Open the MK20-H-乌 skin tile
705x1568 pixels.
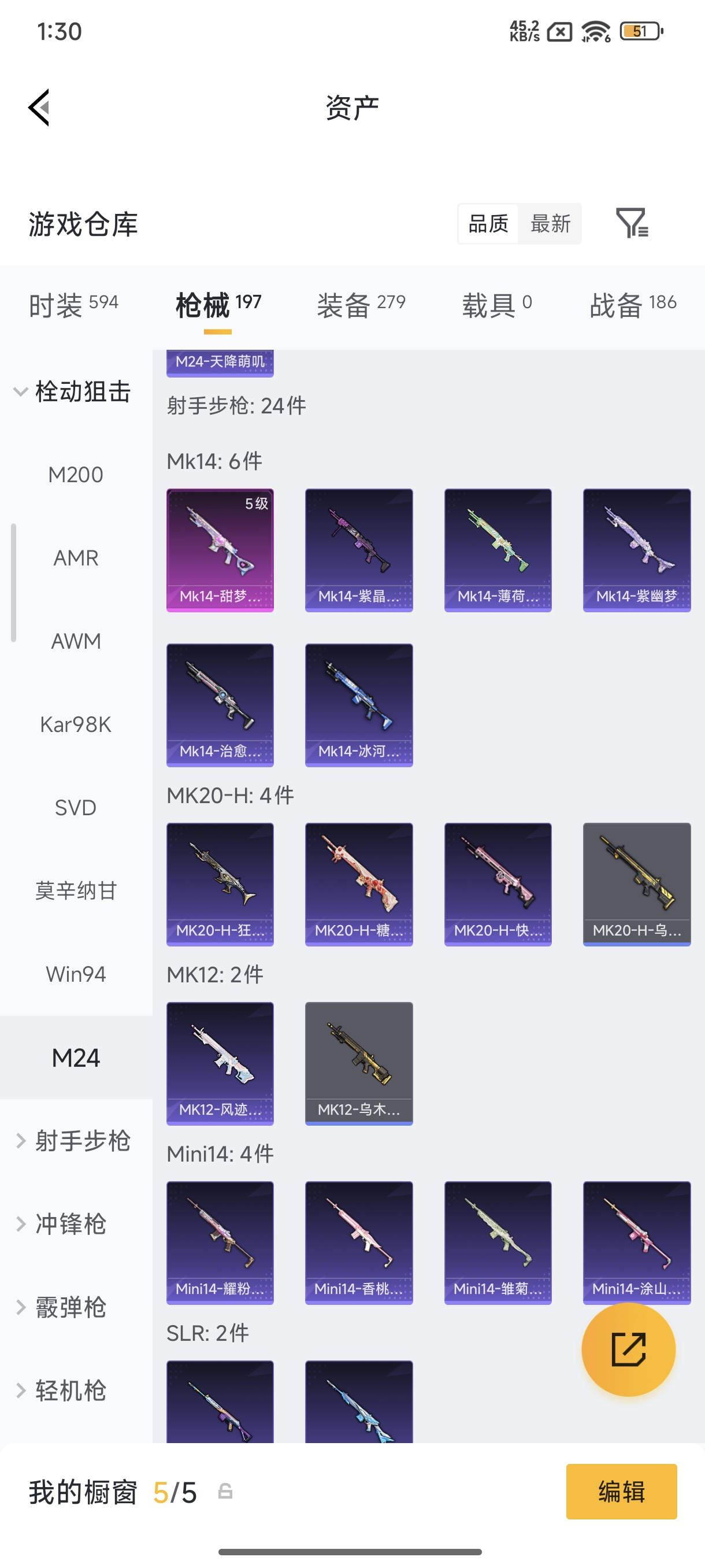pyautogui.click(x=637, y=885)
